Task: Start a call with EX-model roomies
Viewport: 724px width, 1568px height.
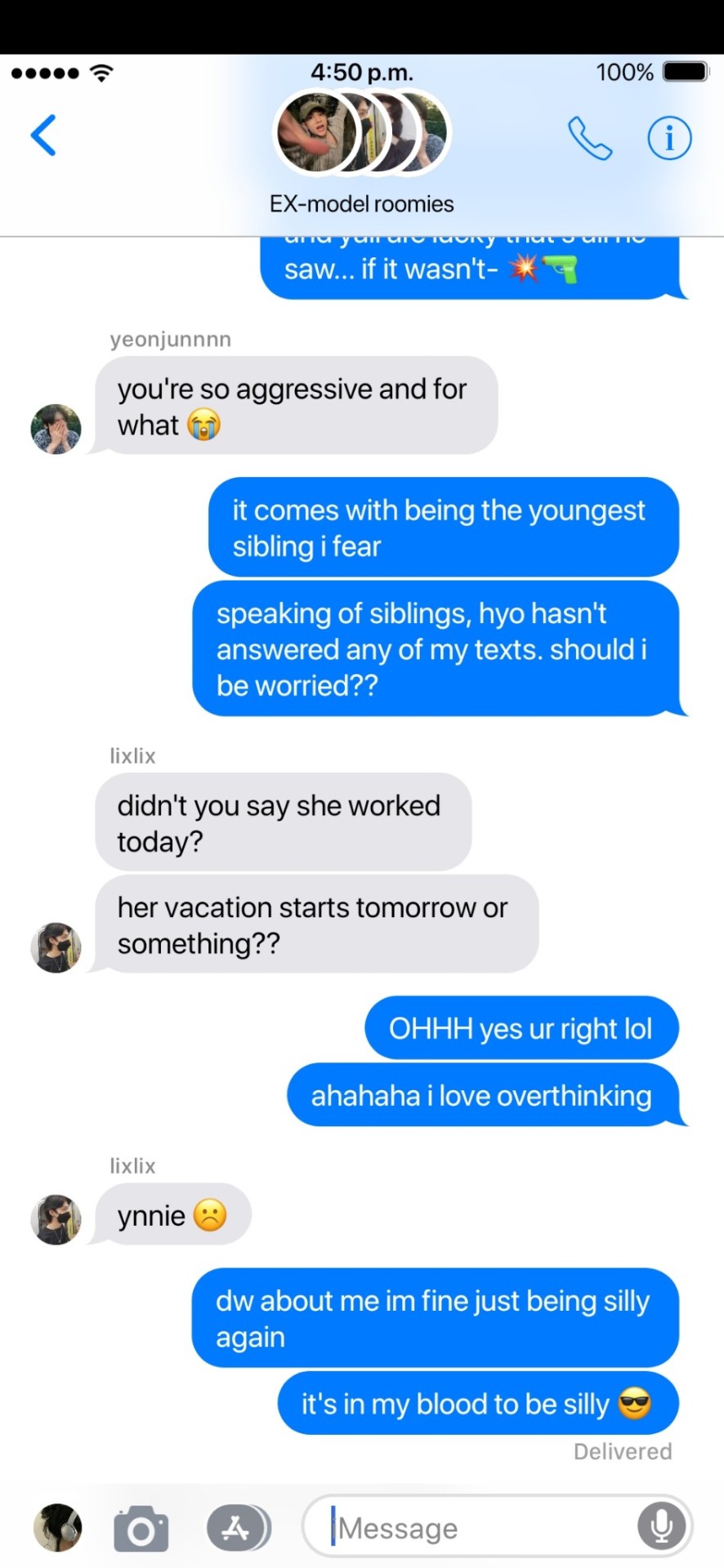Action: coord(590,138)
